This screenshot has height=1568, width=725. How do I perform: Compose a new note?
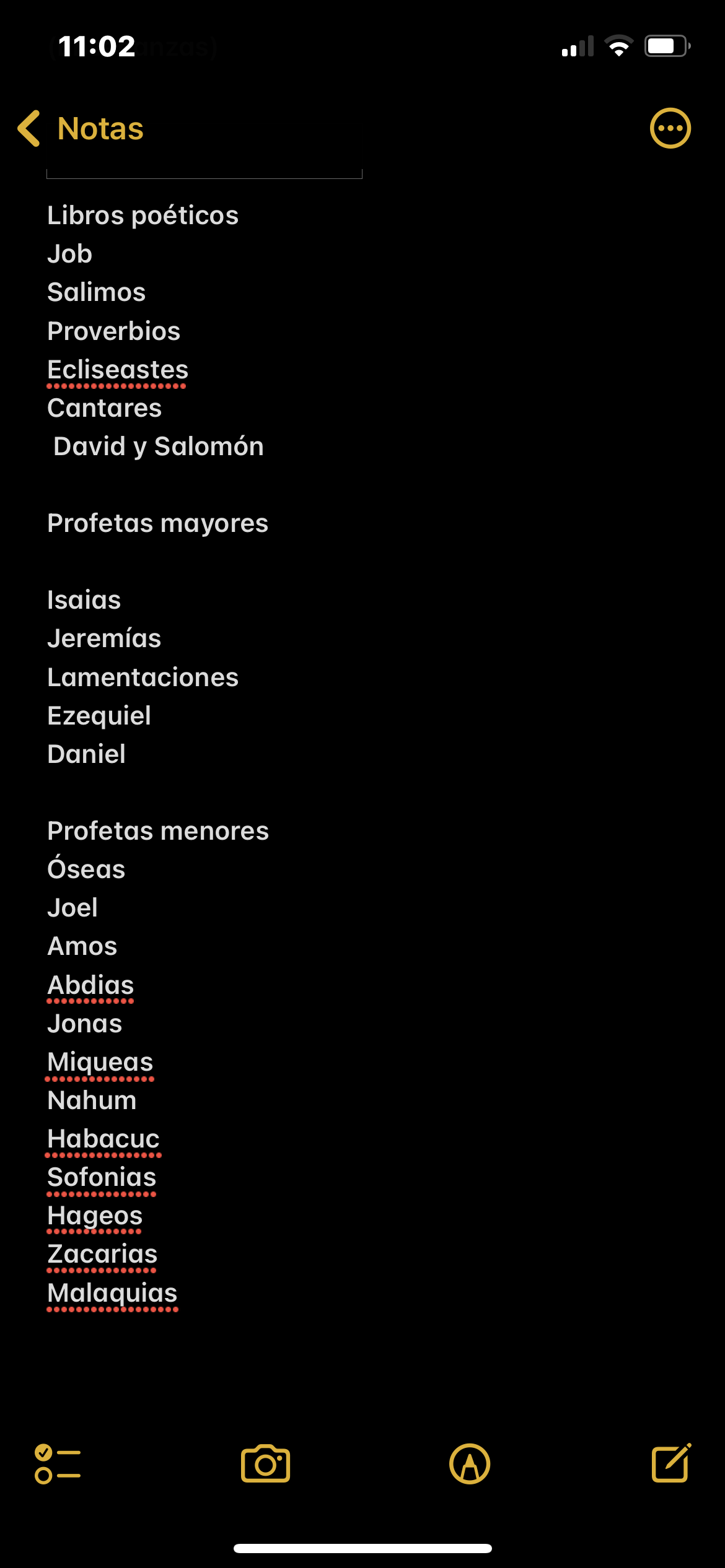672,1463
